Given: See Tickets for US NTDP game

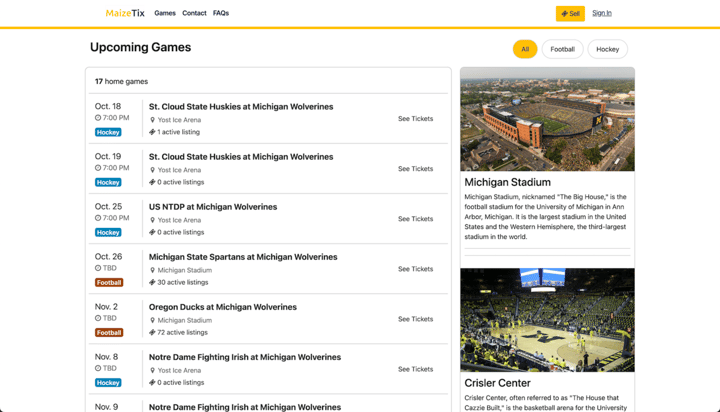Looking at the screenshot, I should click(415, 219).
